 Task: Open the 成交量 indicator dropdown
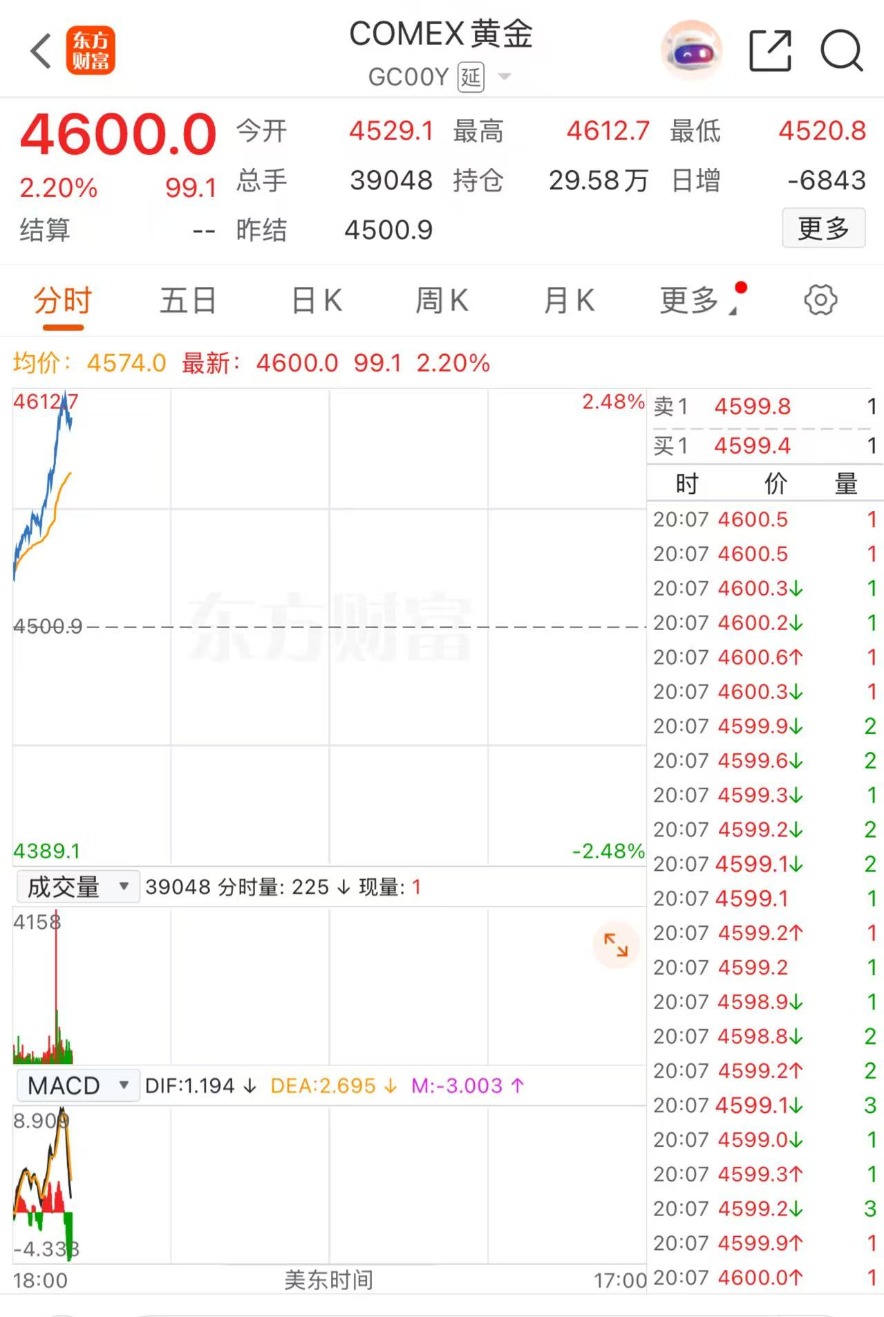[77, 886]
